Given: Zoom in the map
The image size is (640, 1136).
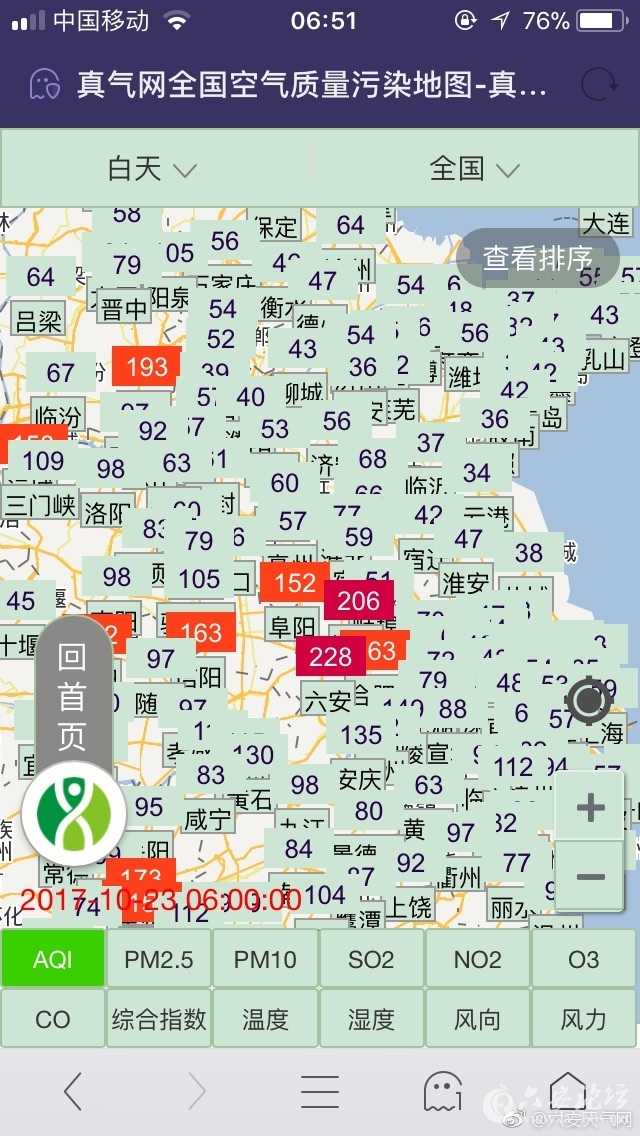Looking at the screenshot, I should point(590,807).
